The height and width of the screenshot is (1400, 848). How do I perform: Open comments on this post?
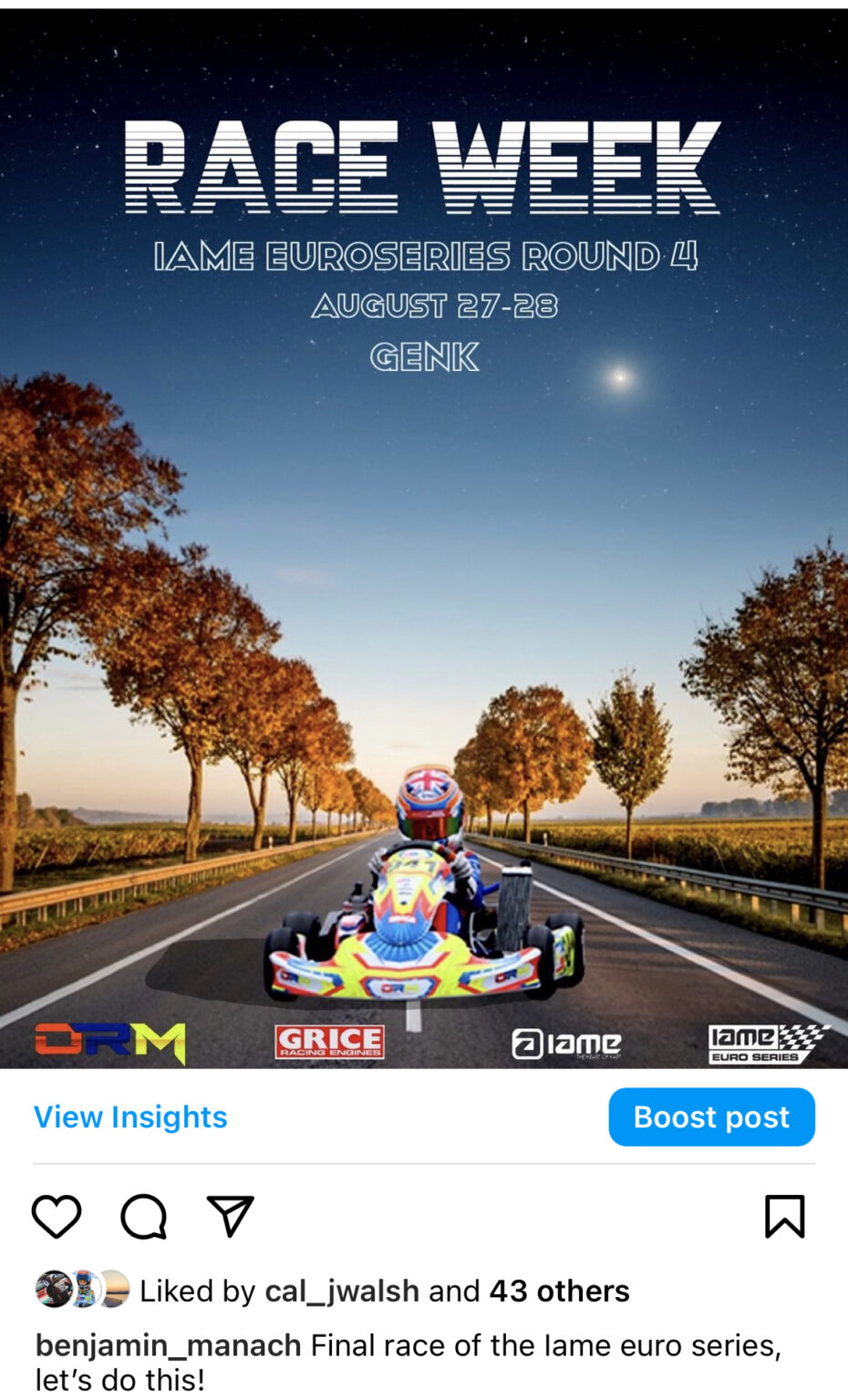[144, 1217]
